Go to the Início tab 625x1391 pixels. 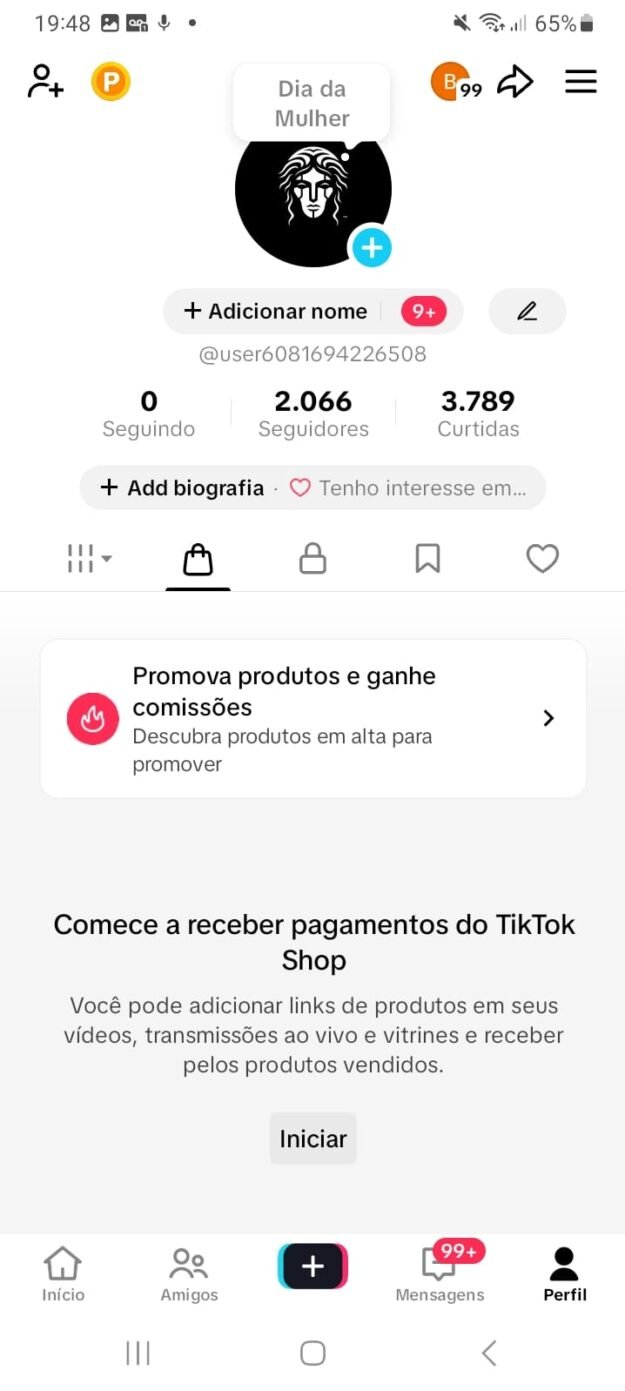[63, 1274]
